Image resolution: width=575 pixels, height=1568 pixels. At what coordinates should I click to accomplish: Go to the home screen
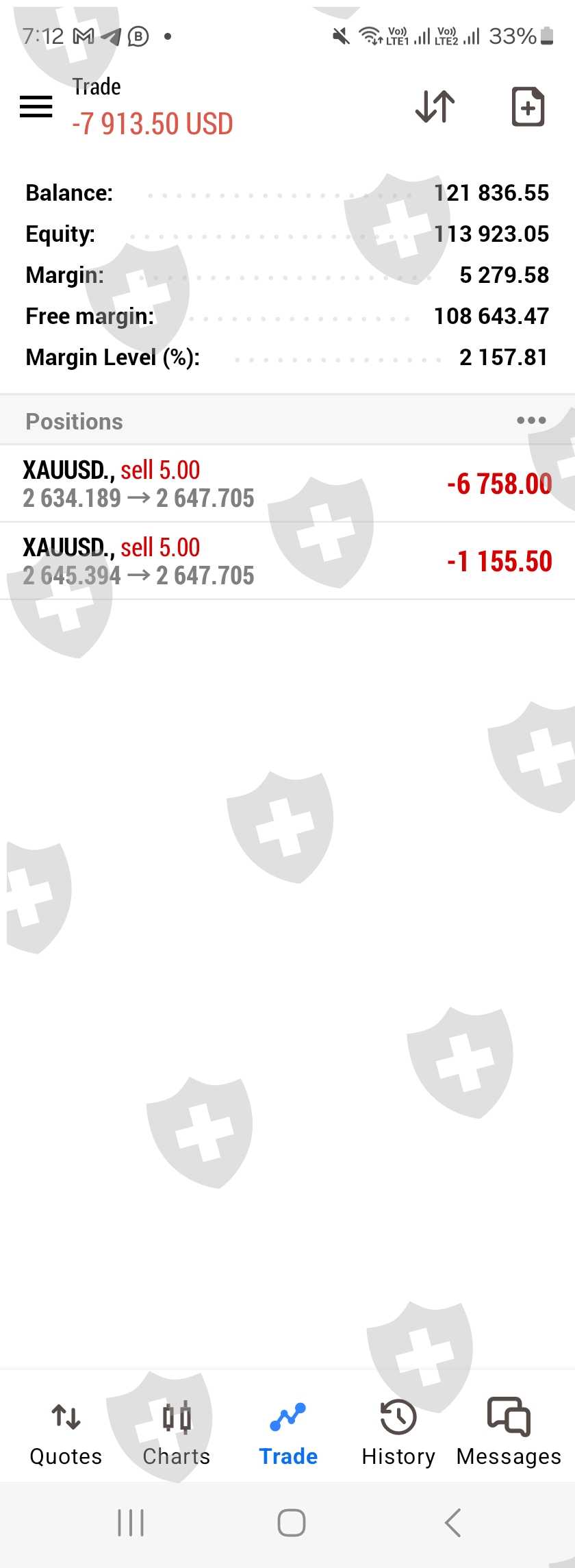pos(291,1523)
